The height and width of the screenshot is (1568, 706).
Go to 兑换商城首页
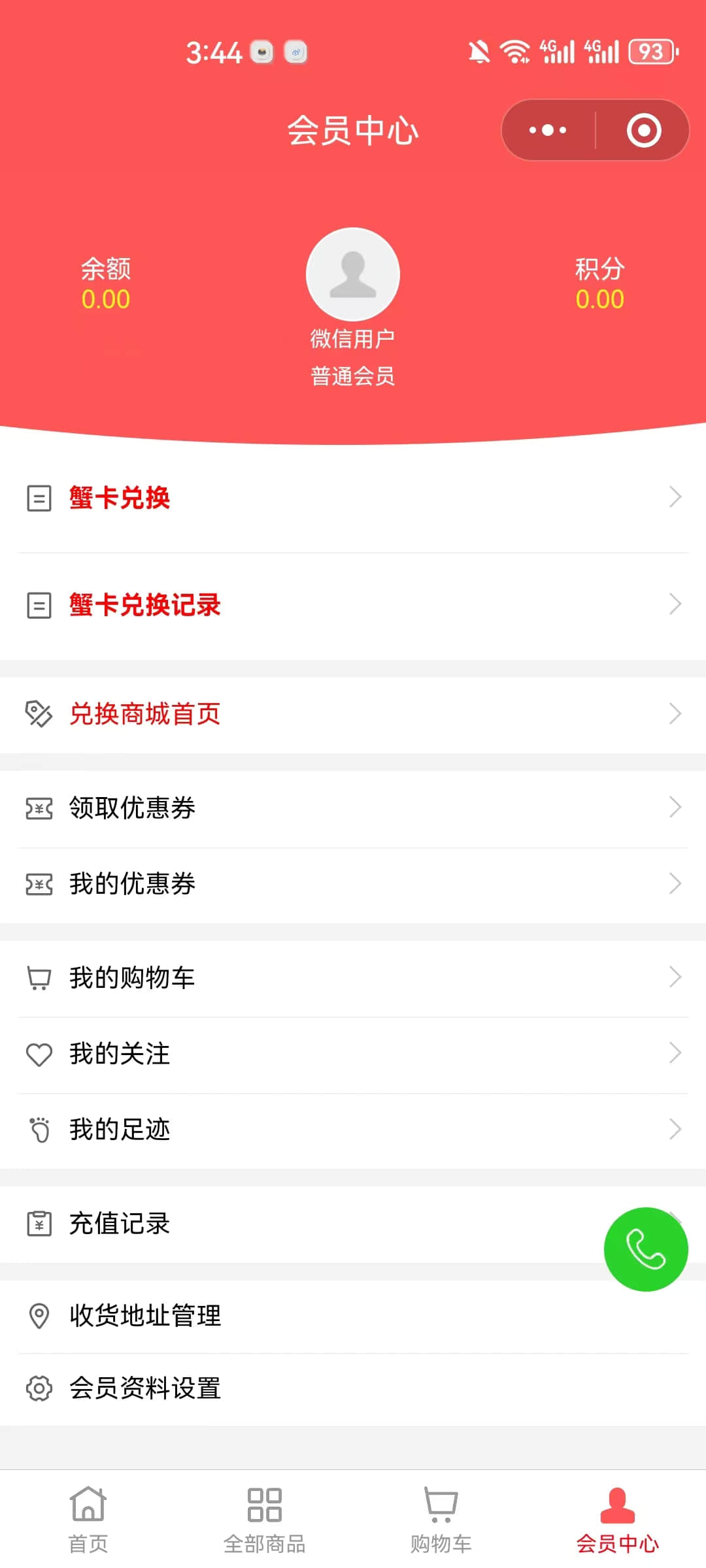pyautogui.click(x=353, y=714)
